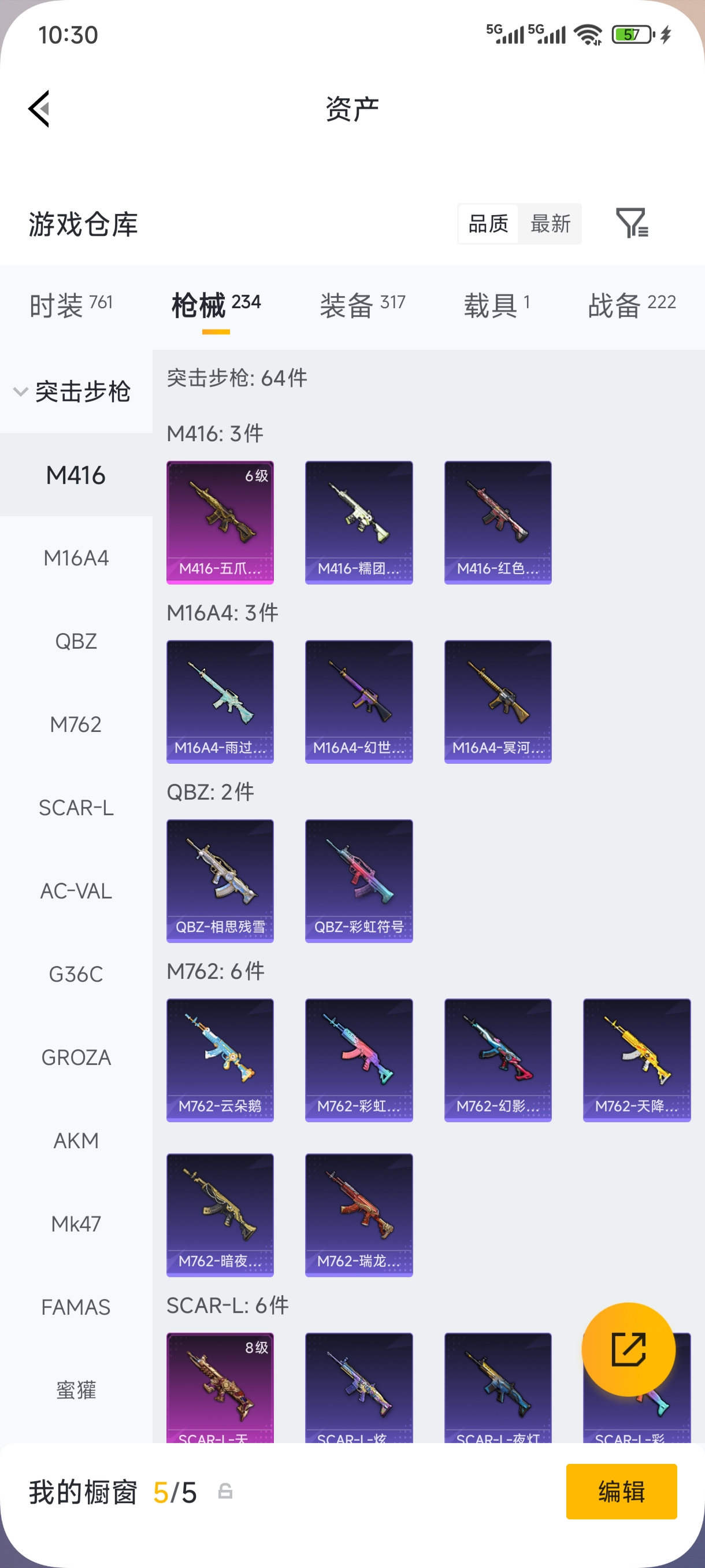705x1568 pixels.
Task: Go back from the 资产 page
Action: 39,109
